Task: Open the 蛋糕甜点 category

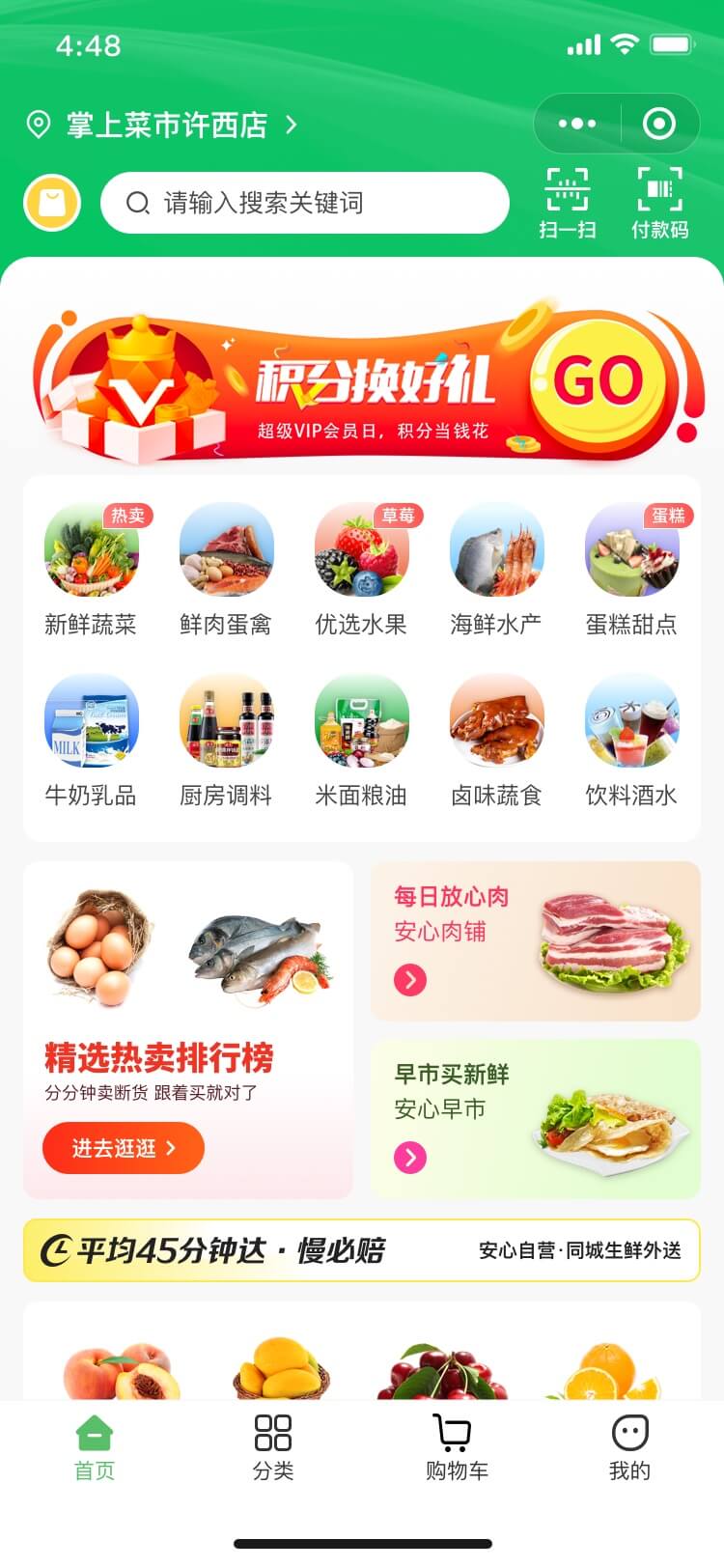Action: tap(631, 570)
